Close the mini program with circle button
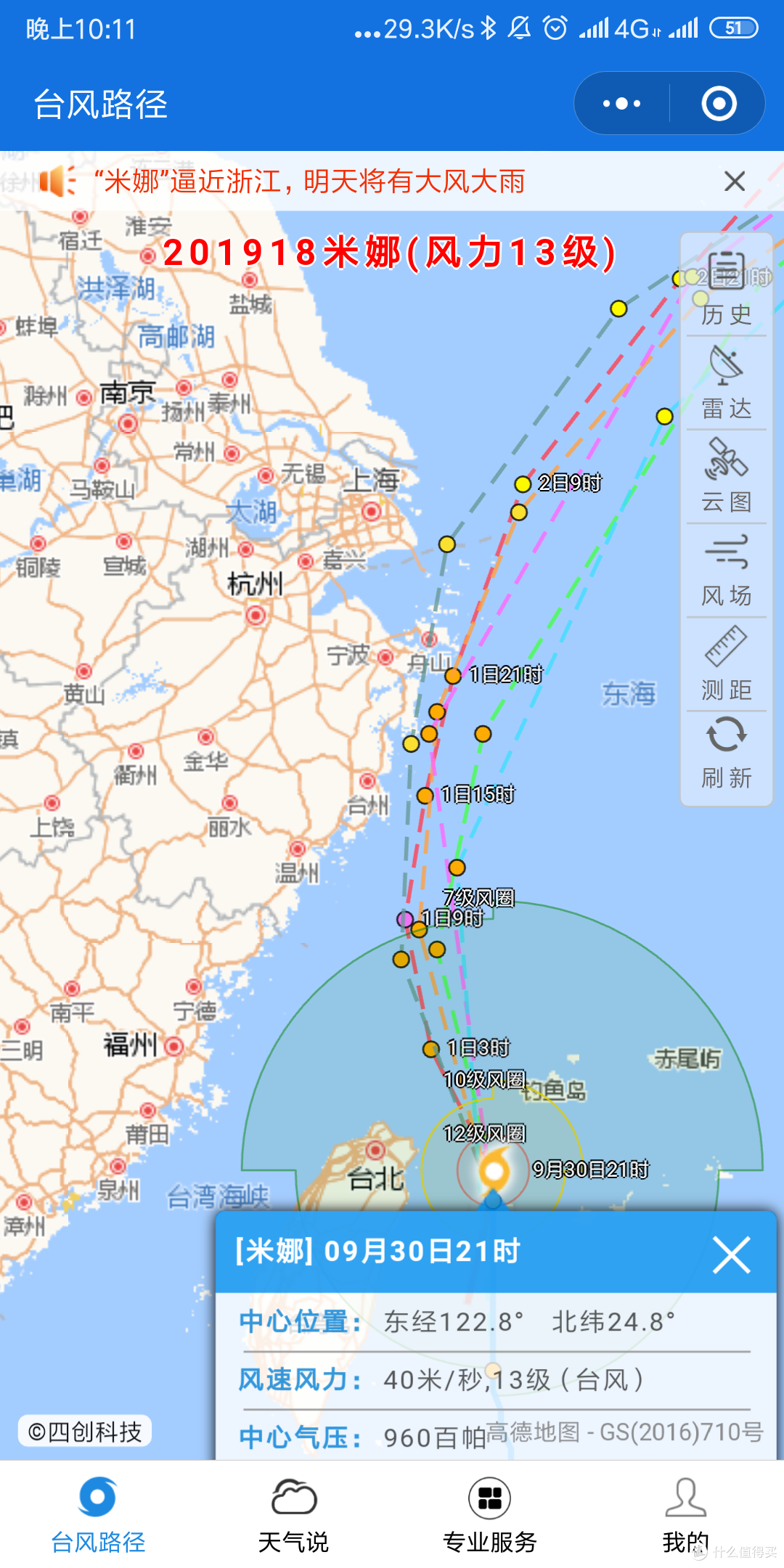The height and width of the screenshot is (1568, 784). click(719, 103)
